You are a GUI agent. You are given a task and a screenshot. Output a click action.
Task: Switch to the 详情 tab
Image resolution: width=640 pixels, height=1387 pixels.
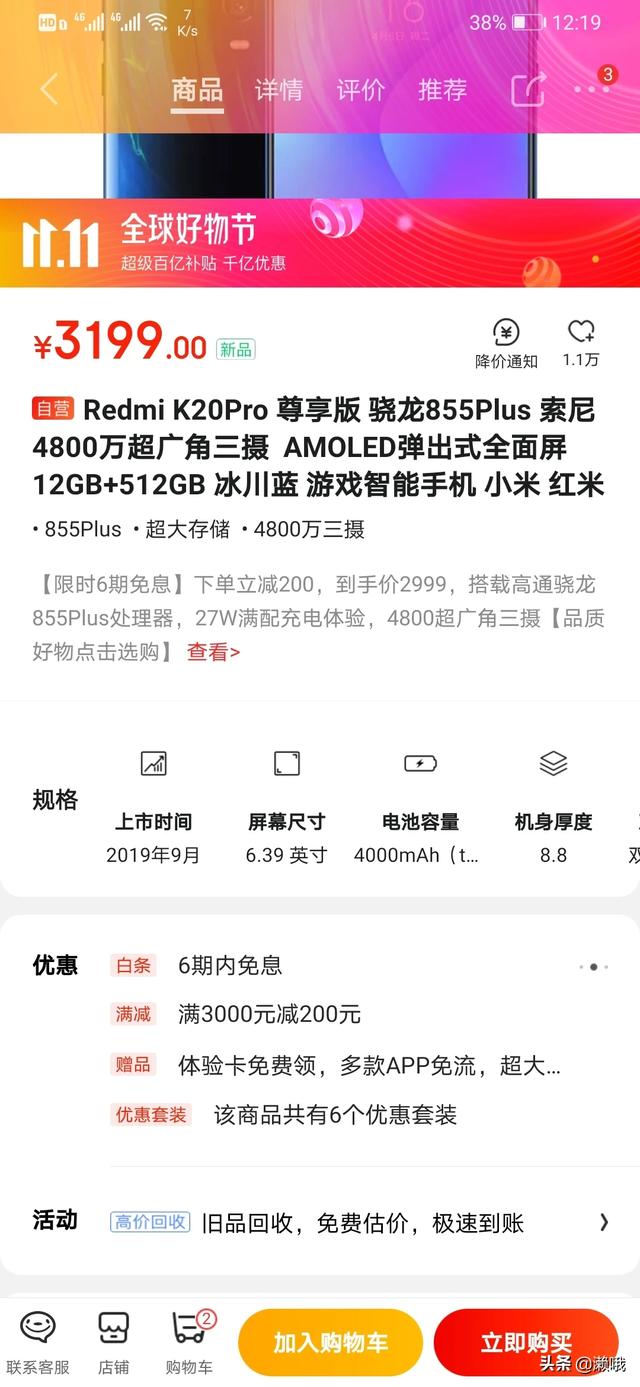click(278, 90)
